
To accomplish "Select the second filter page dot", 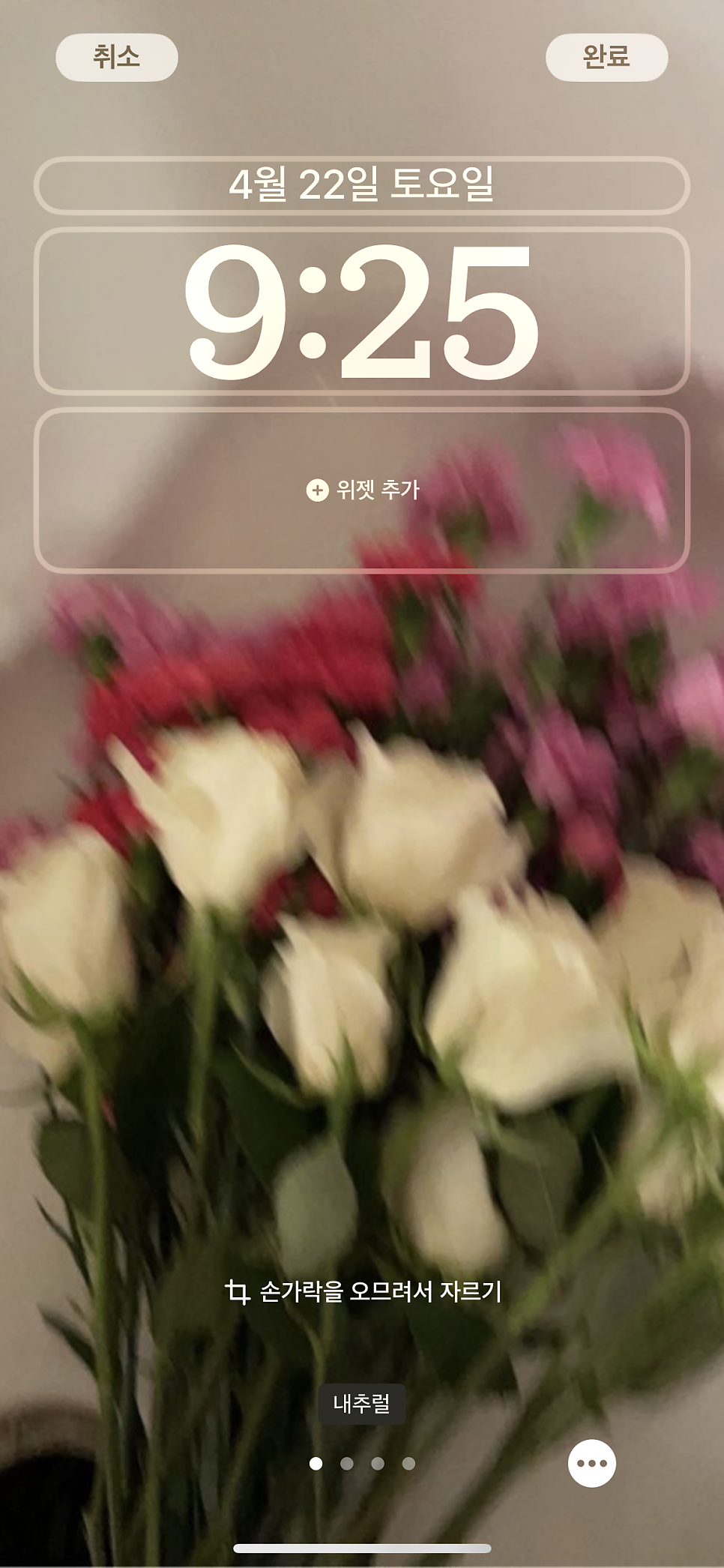I will click(x=347, y=1464).
